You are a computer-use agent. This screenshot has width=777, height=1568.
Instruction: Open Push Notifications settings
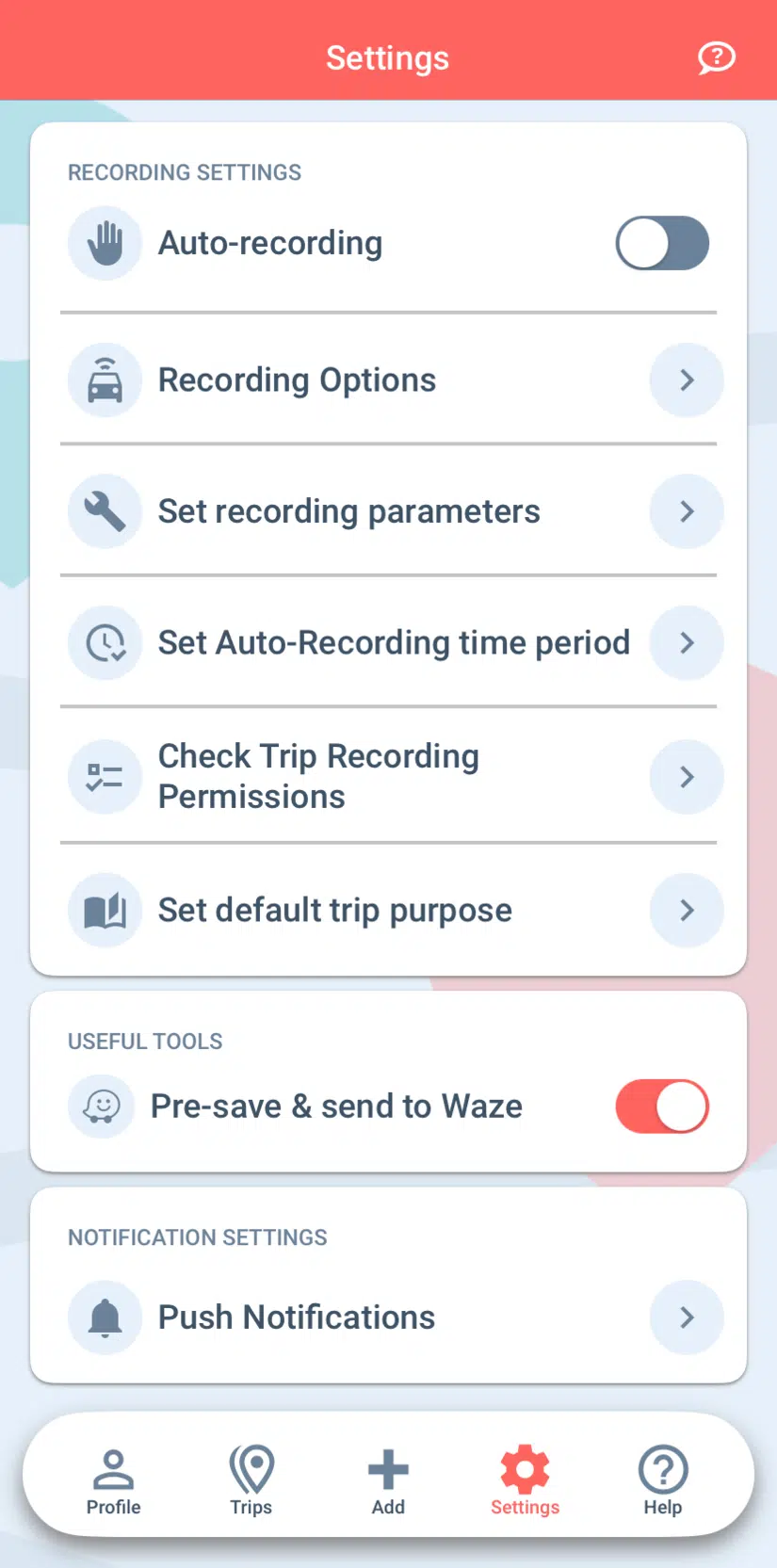pyautogui.click(x=388, y=1317)
